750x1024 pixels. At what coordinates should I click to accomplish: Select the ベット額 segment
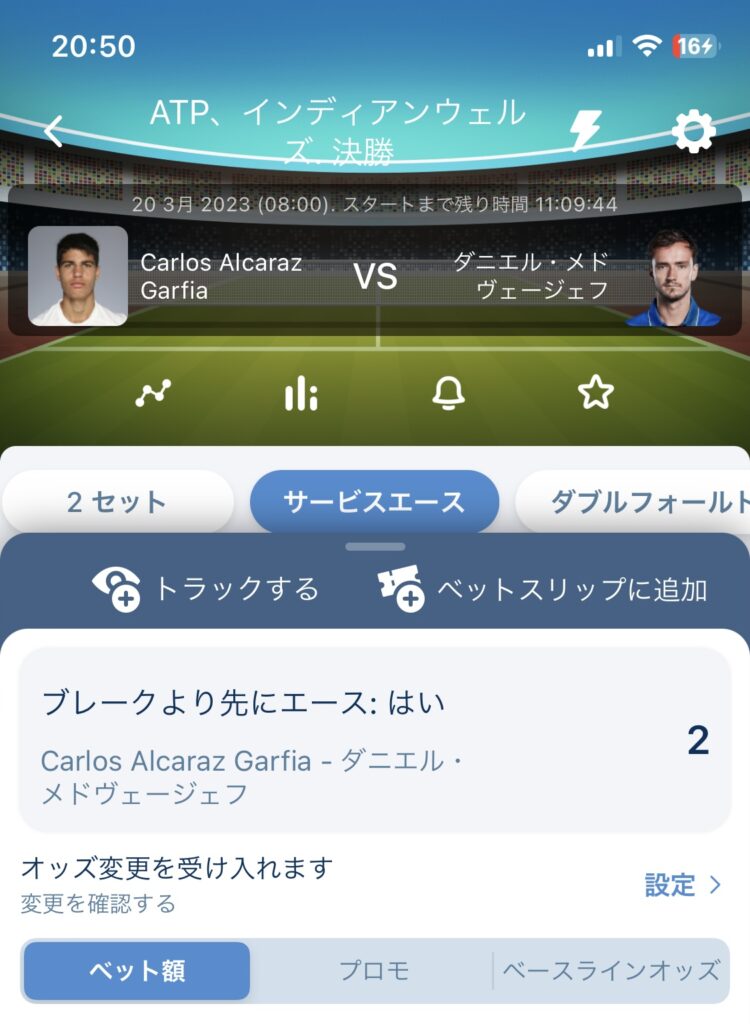(x=137, y=970)
